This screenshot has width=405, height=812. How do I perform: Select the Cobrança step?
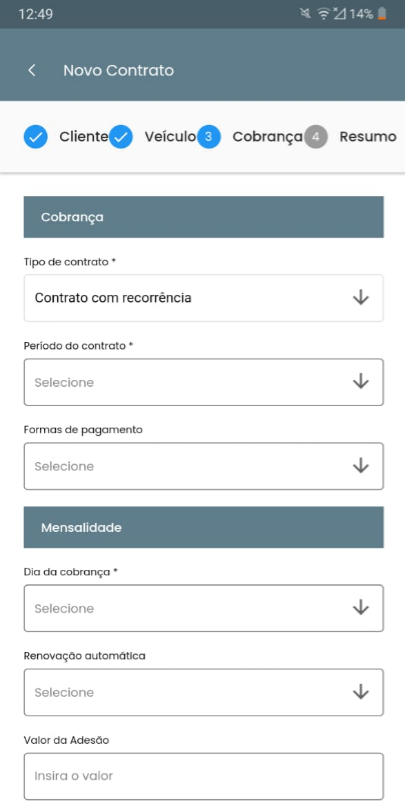pyautogui.click(x=250, y=137)
